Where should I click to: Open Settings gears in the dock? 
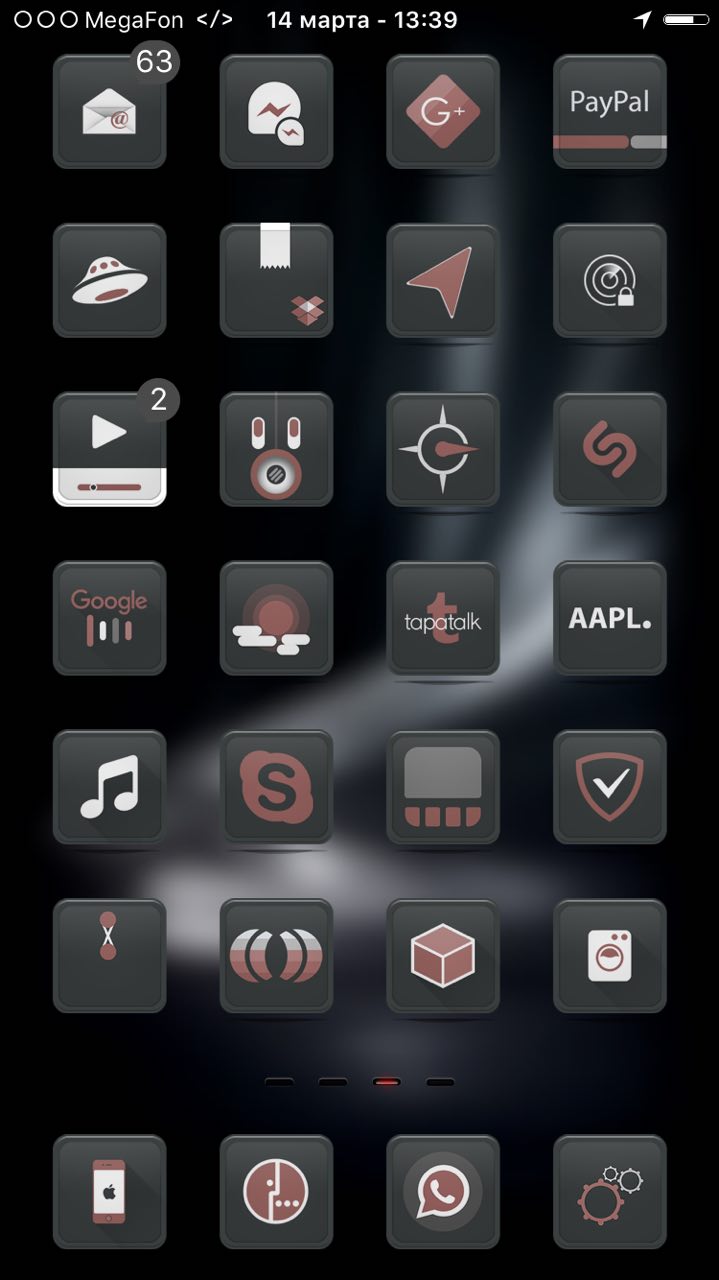point(610,1191)
